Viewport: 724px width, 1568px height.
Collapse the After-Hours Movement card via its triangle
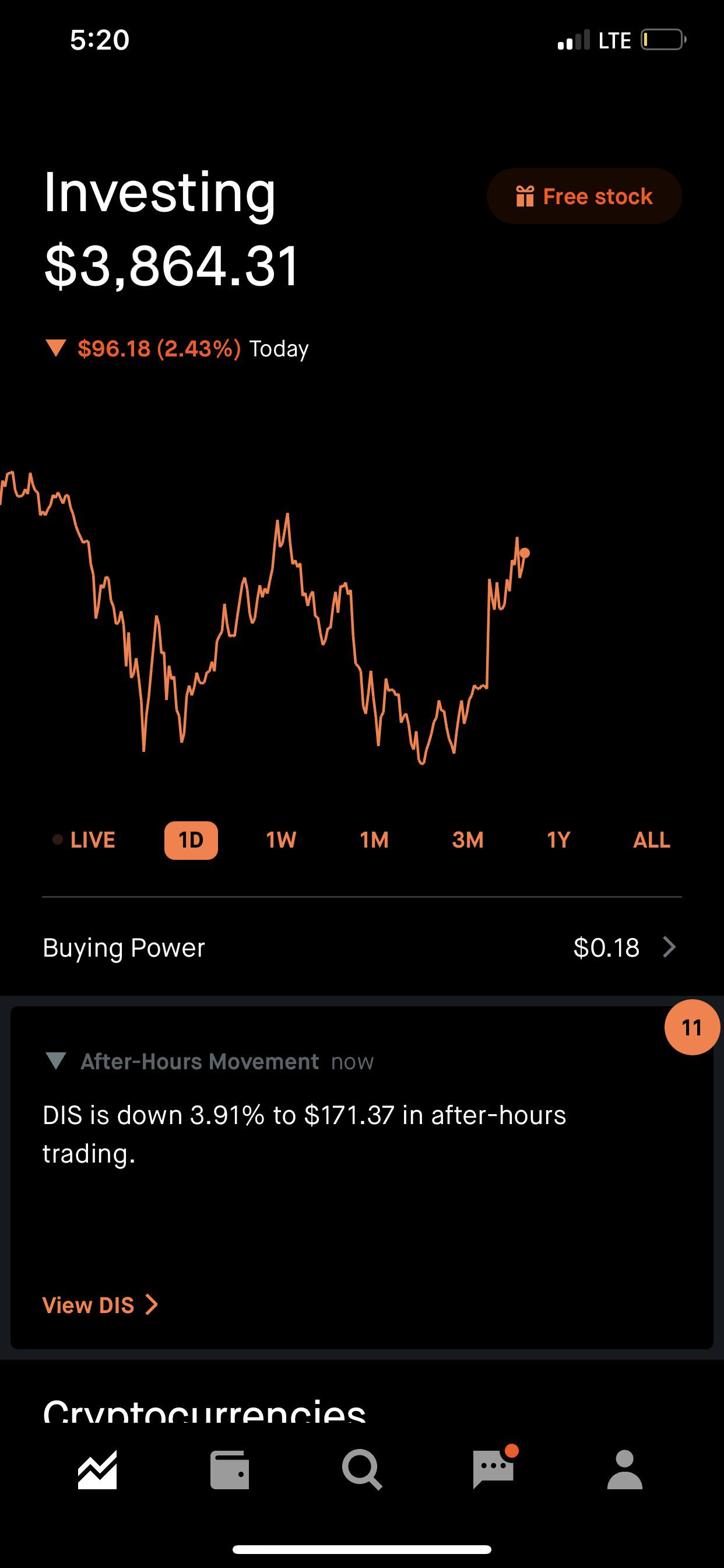pyautogui.click(x=57, y=1061)
